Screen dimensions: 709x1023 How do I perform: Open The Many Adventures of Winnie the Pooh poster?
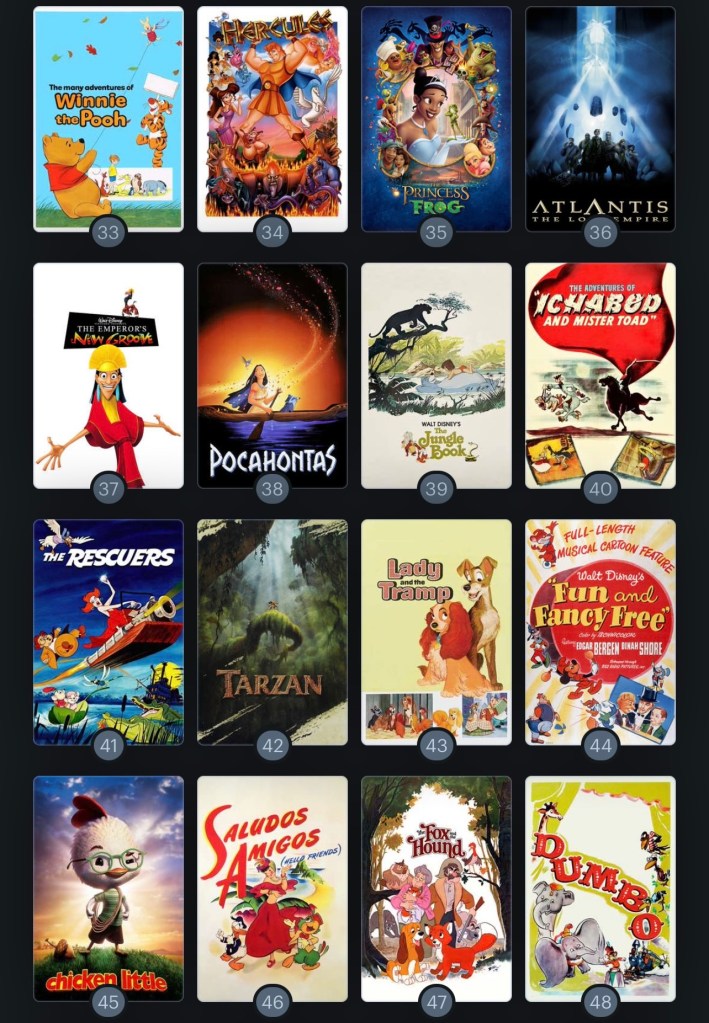108,118
